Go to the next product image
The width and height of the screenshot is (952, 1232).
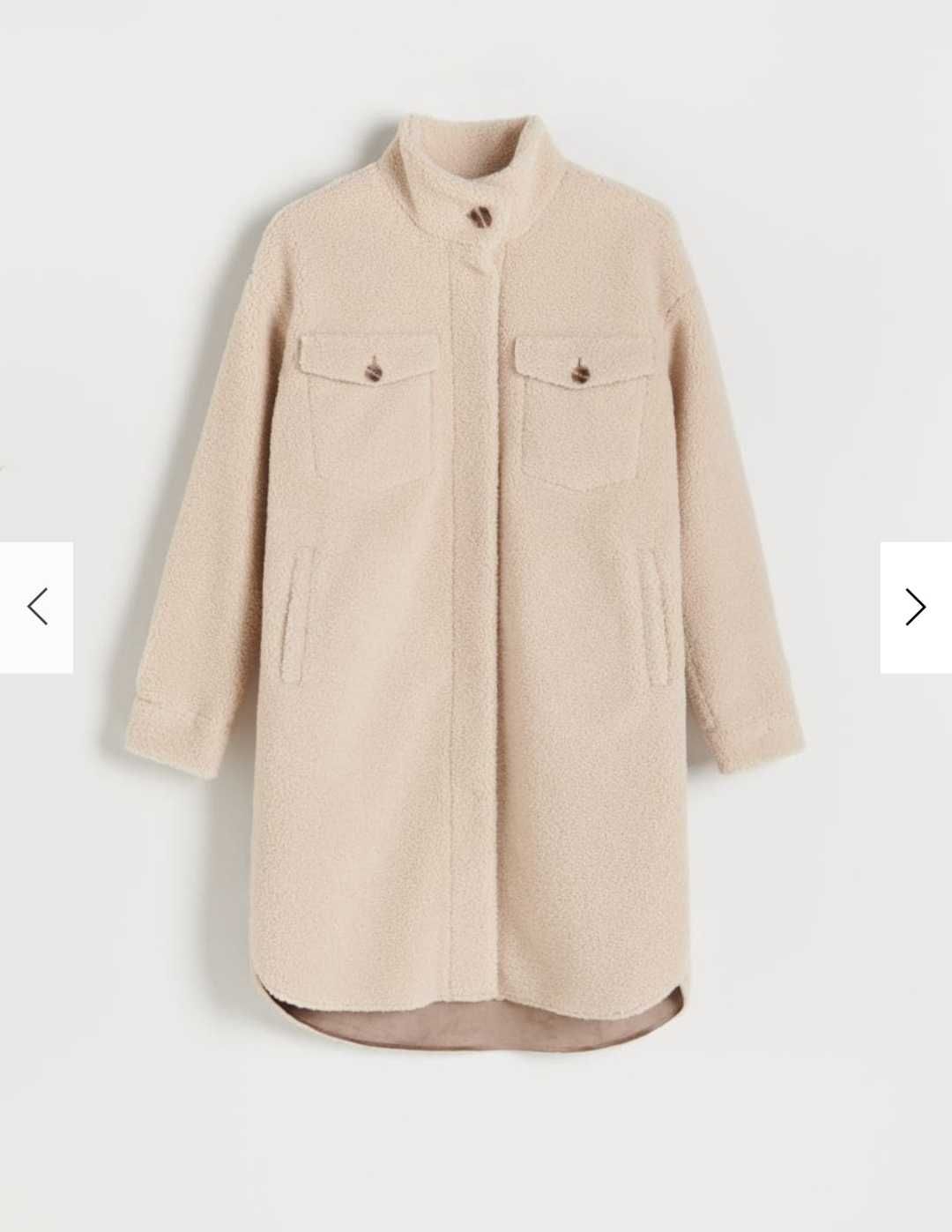pos(915,607)
